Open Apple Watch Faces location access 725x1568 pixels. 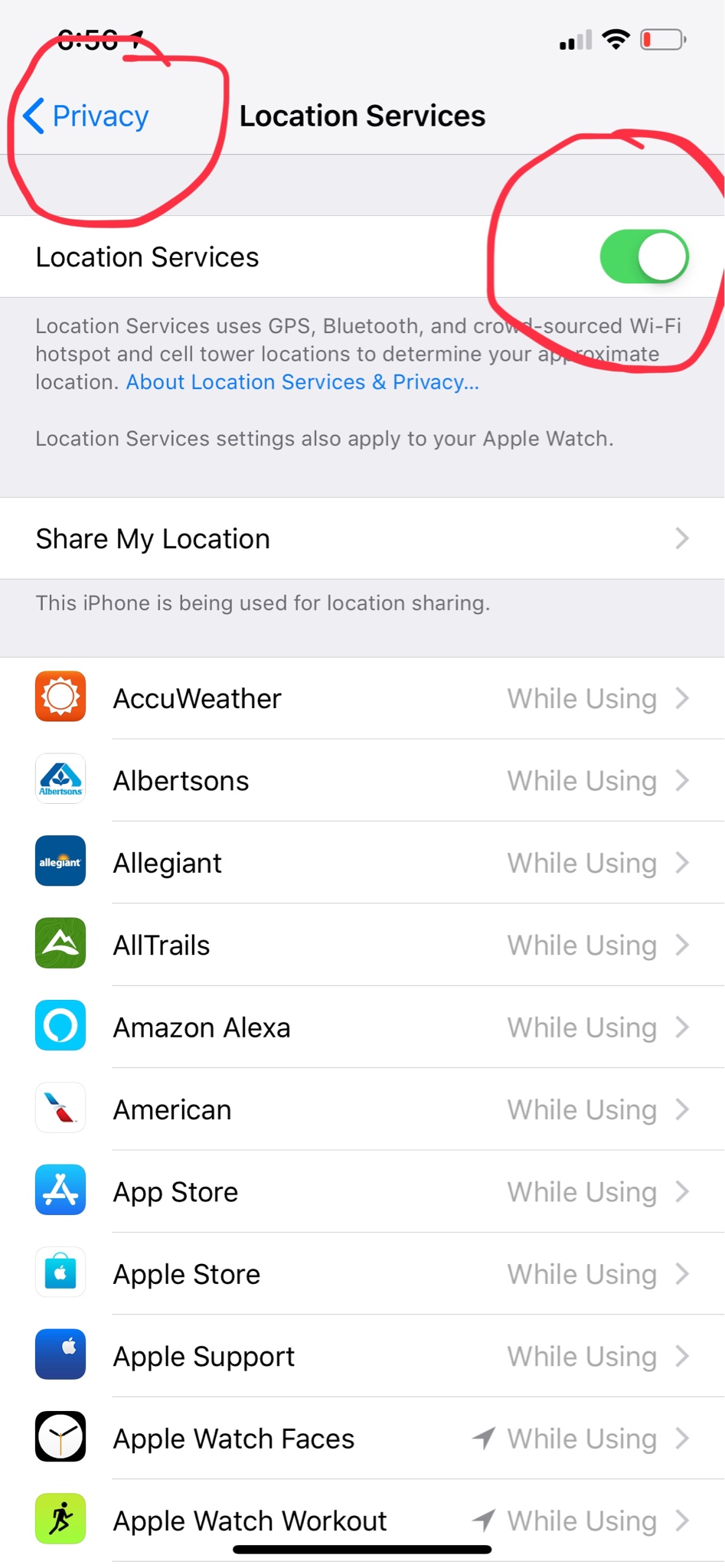(362, 1439)
